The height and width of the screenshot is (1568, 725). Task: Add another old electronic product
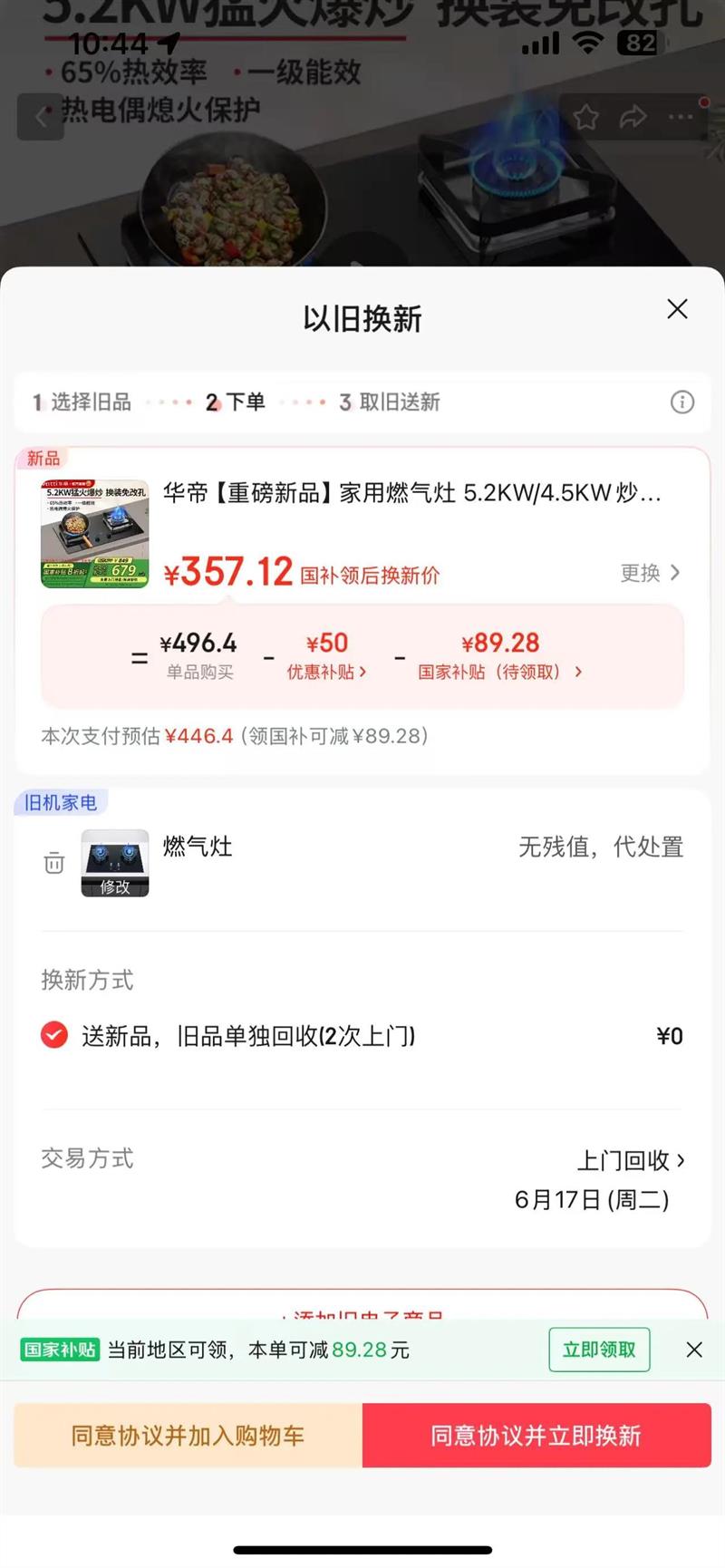point(362,1309)
